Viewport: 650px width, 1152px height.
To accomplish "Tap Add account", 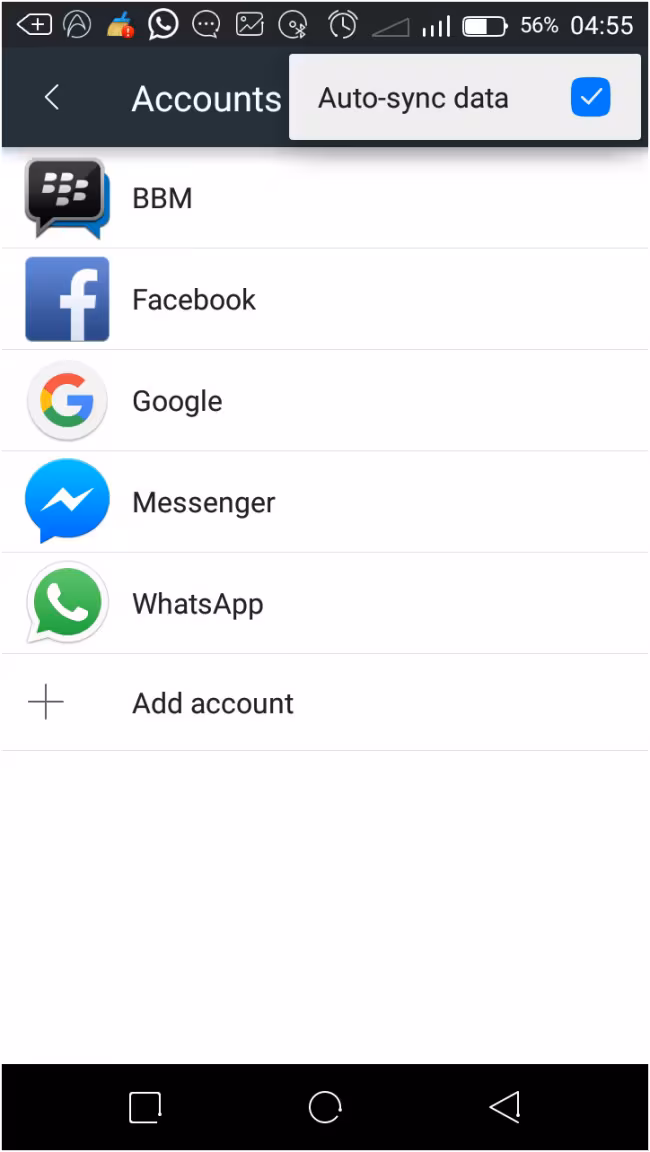I will [x=325, y=703].
